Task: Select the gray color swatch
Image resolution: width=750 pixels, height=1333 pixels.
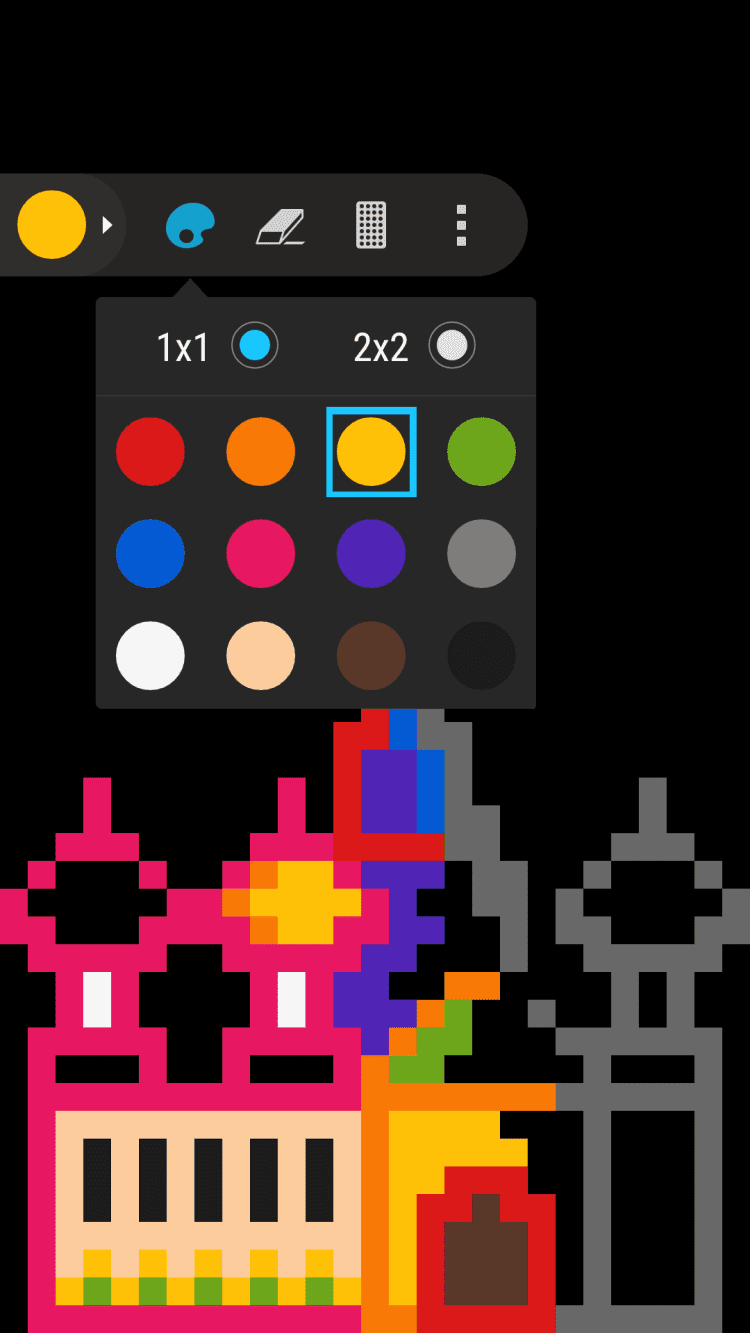Action: coord(481,553)
